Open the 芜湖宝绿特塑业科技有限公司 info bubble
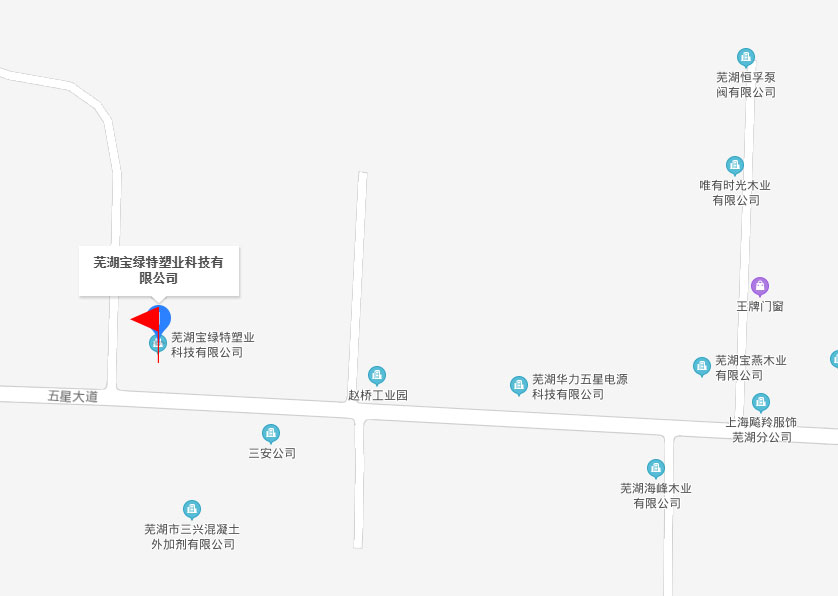 click(159, 270)
